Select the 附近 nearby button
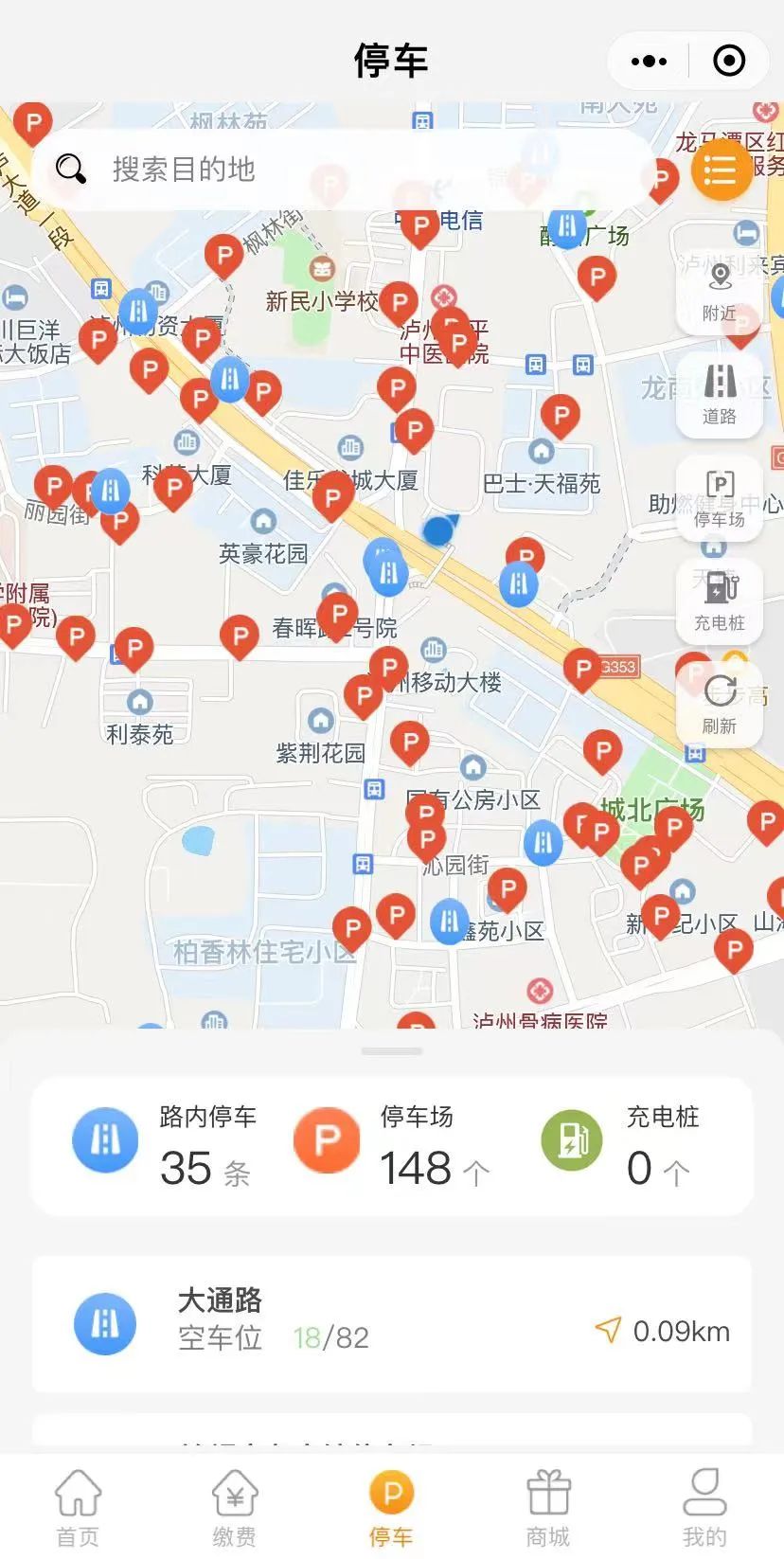784x1559 pixels. [720, 291]
